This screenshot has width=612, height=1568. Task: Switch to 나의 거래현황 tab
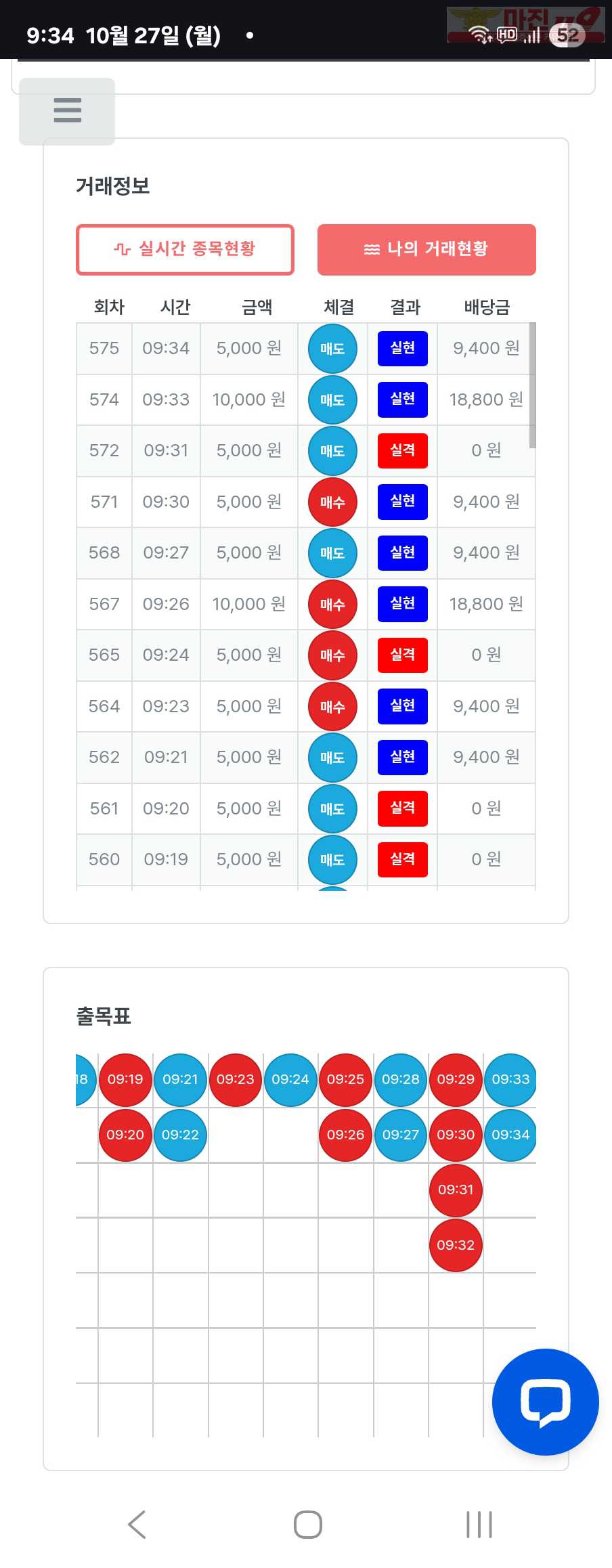click(427, 249)
